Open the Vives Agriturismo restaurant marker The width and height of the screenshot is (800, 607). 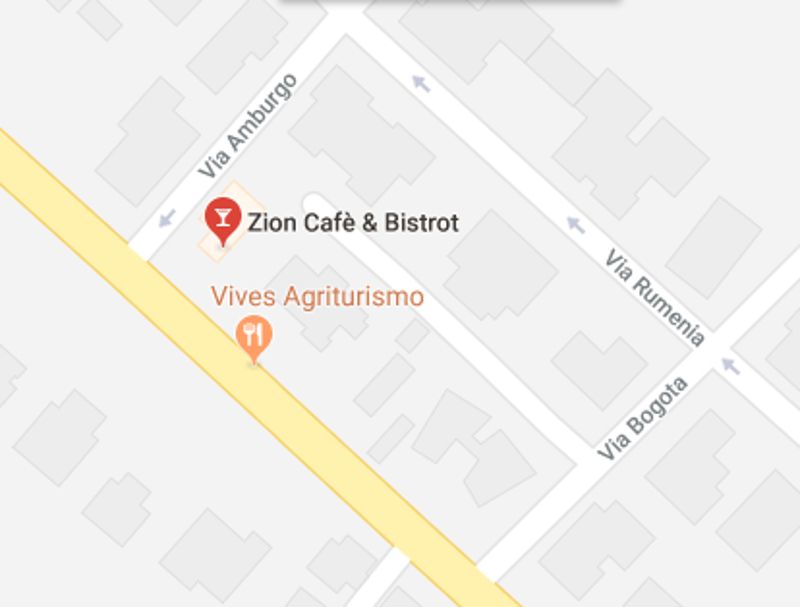click(x=254, y=335)
